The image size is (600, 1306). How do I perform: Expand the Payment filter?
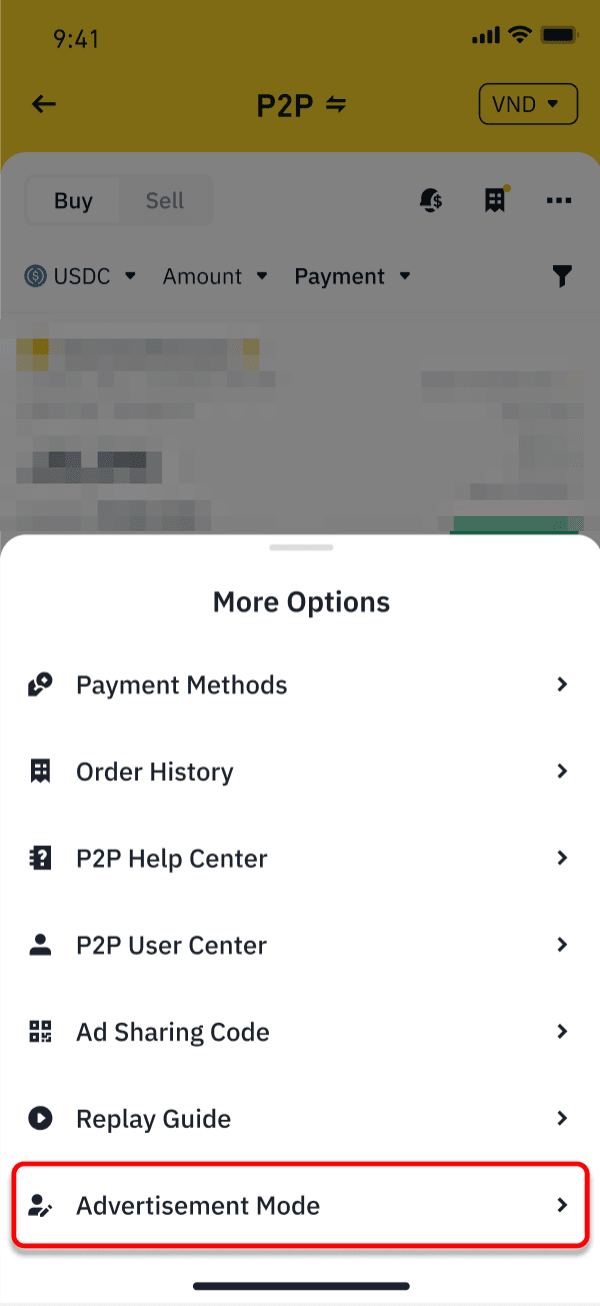[352, 276]
